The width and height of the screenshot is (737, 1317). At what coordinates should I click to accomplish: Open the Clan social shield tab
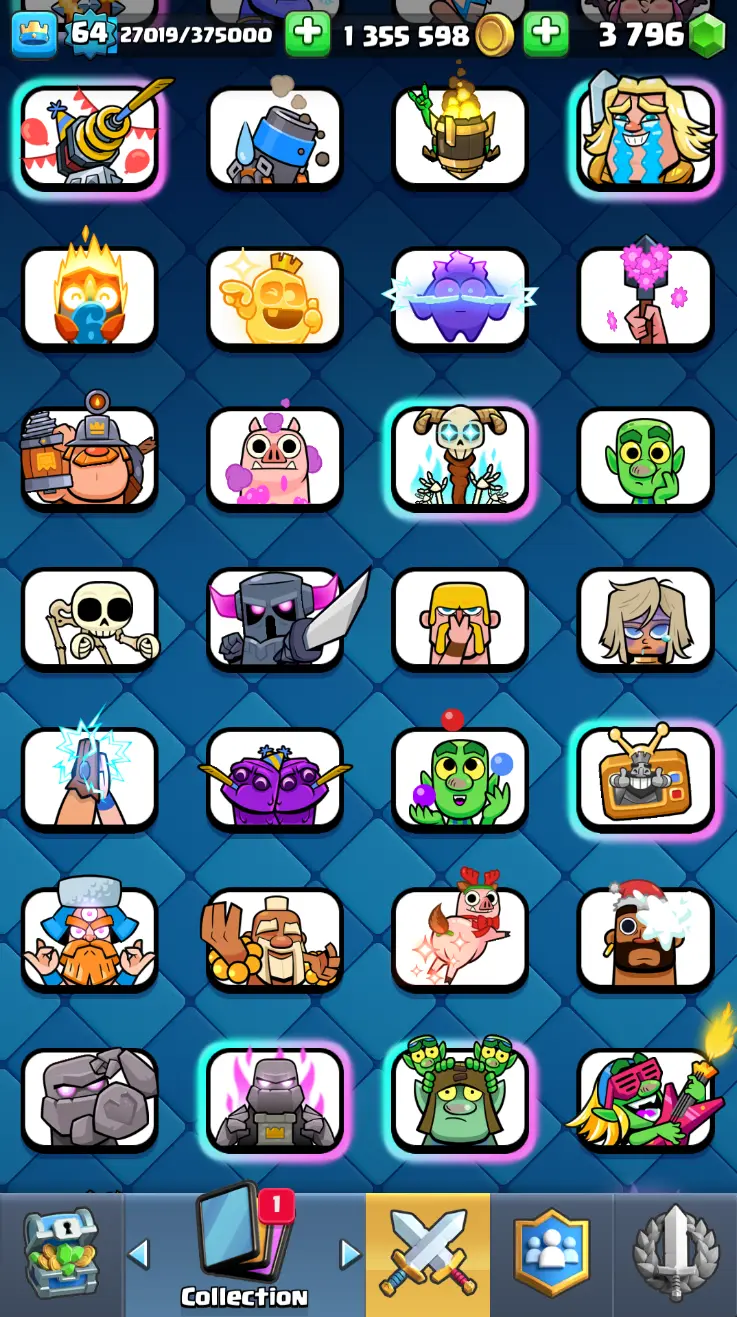[x=551, y=1254]
